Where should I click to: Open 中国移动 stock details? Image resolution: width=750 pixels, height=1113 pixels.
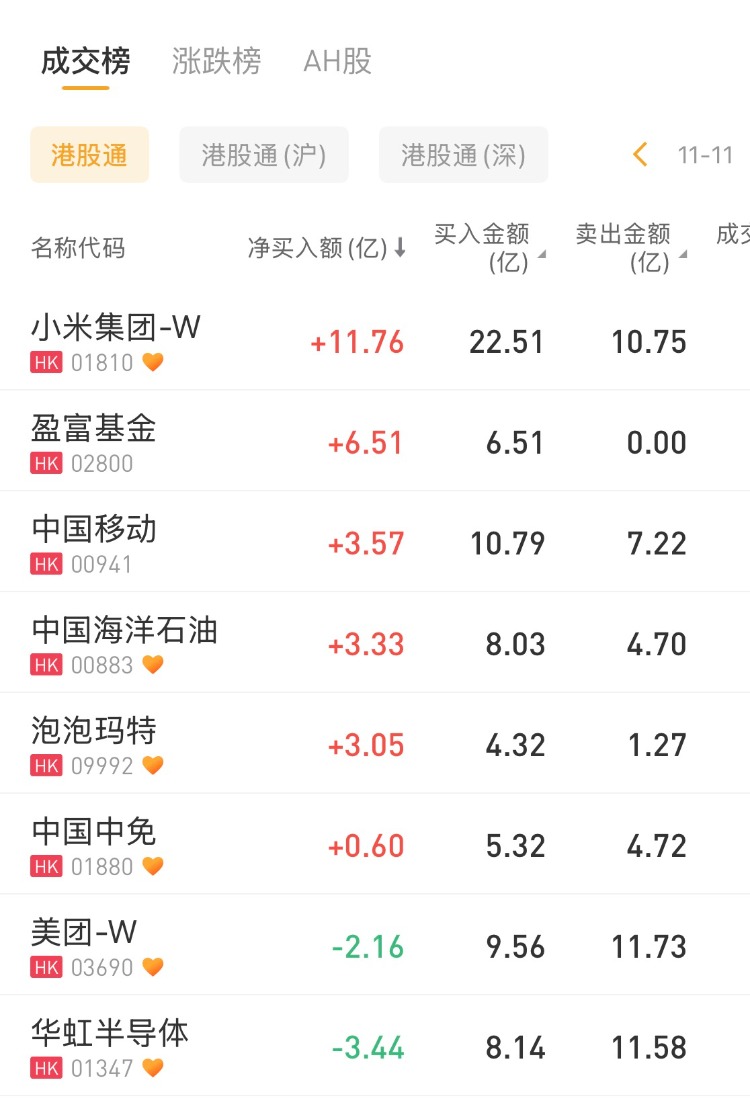click(x=94, y=542)
